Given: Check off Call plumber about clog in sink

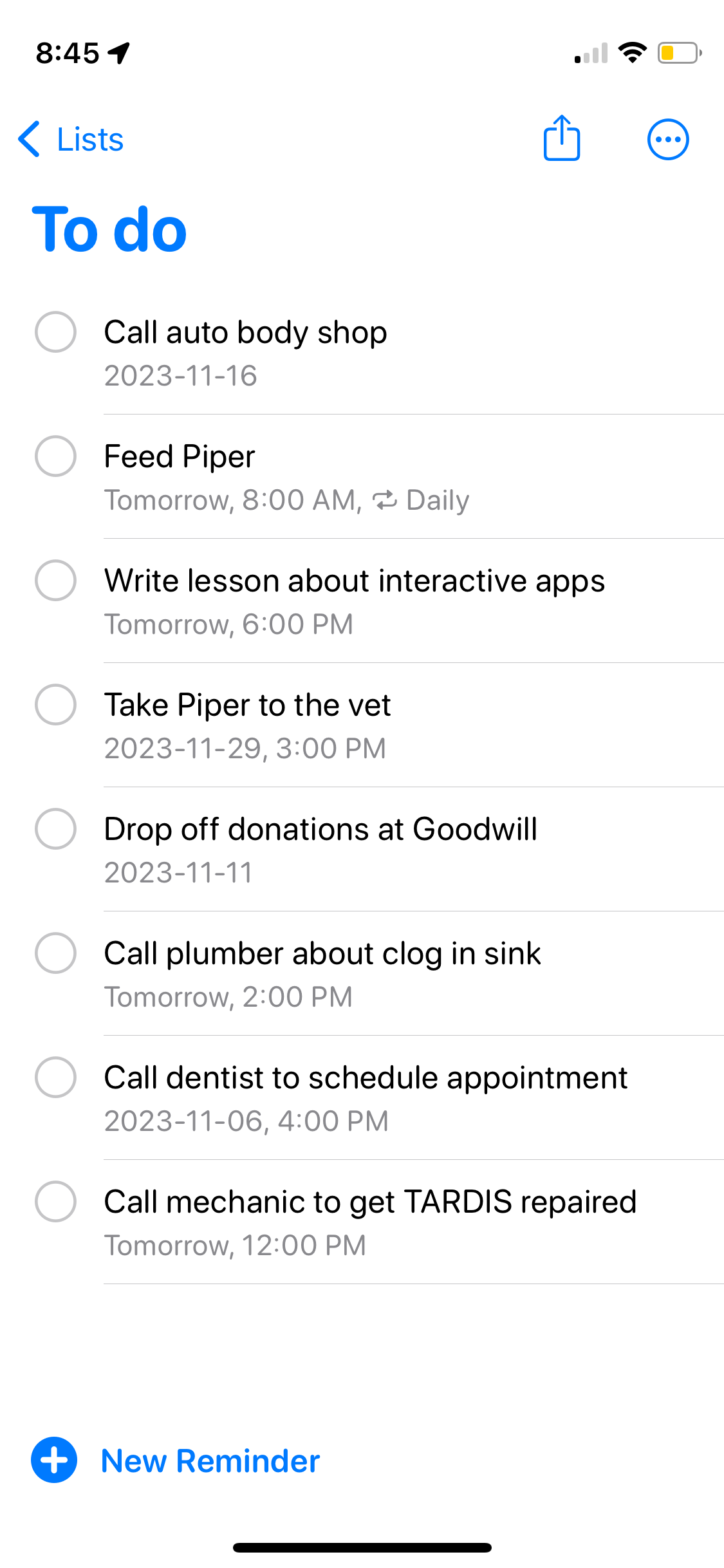Looking at the screenshot, I should pos(55,953).
